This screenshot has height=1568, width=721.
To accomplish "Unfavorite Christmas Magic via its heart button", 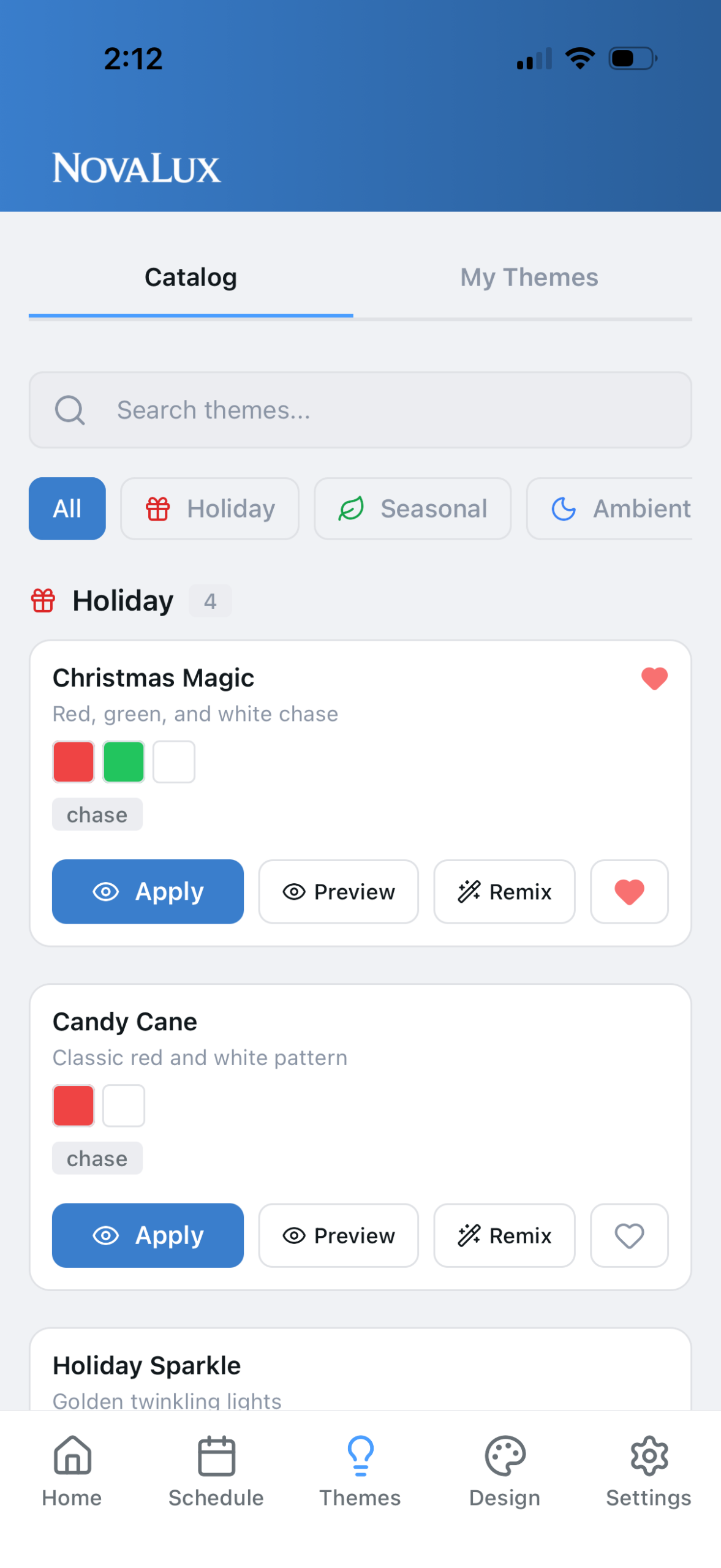I will [629, 891].
